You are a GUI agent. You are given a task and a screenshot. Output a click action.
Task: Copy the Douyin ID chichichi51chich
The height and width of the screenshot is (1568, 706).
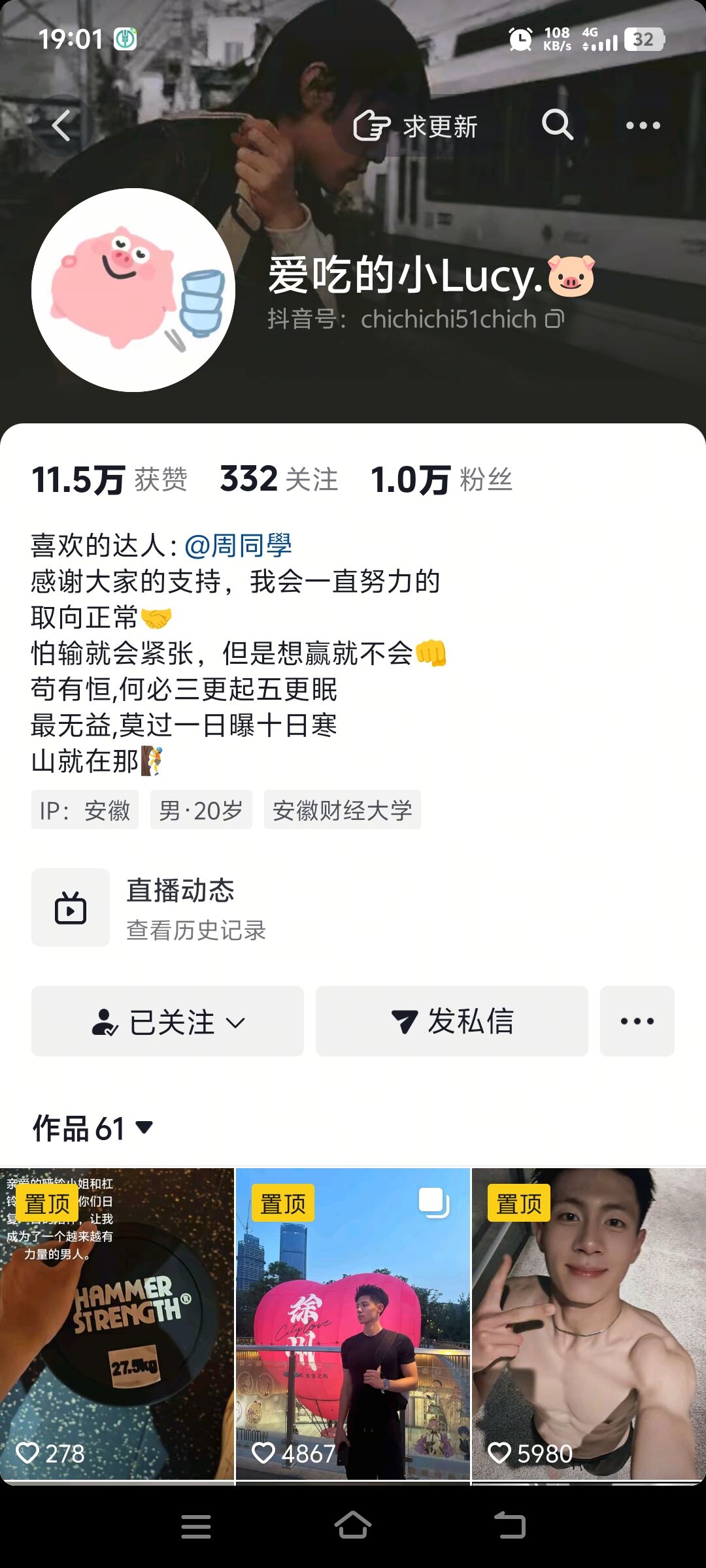tap(554, 319)
